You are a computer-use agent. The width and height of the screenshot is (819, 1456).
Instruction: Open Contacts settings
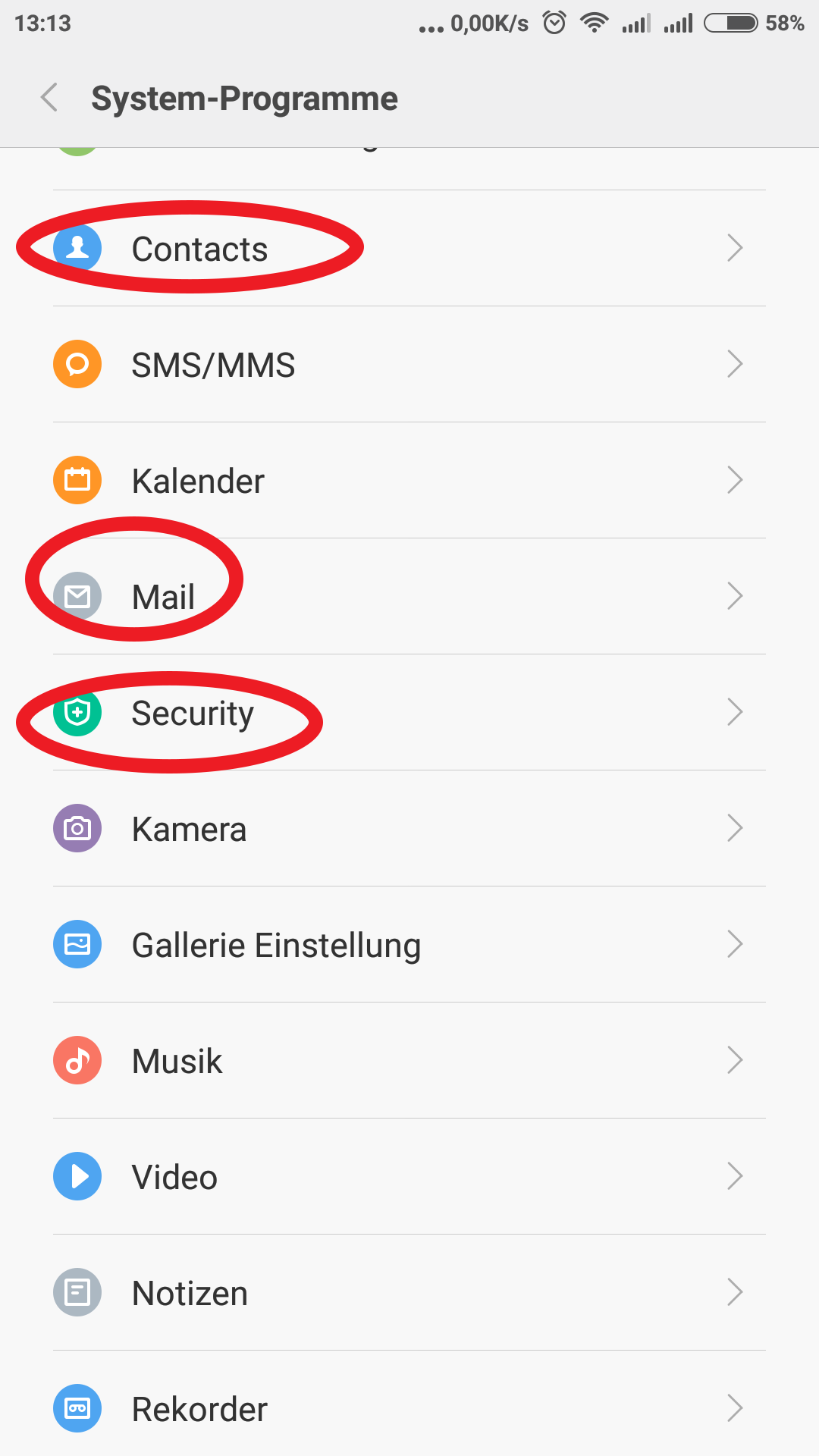click(409, 248)
